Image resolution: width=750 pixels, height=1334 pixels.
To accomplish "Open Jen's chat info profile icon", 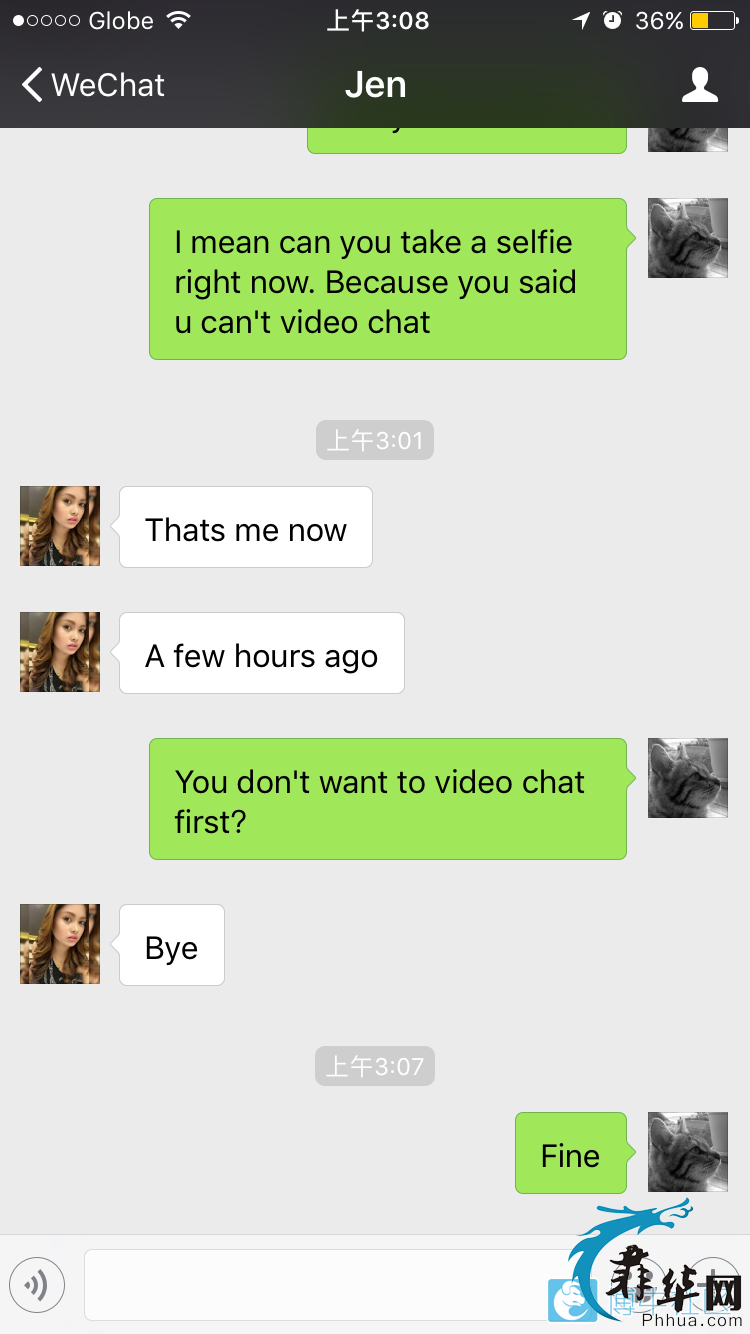I will click(x=699, y=85).
